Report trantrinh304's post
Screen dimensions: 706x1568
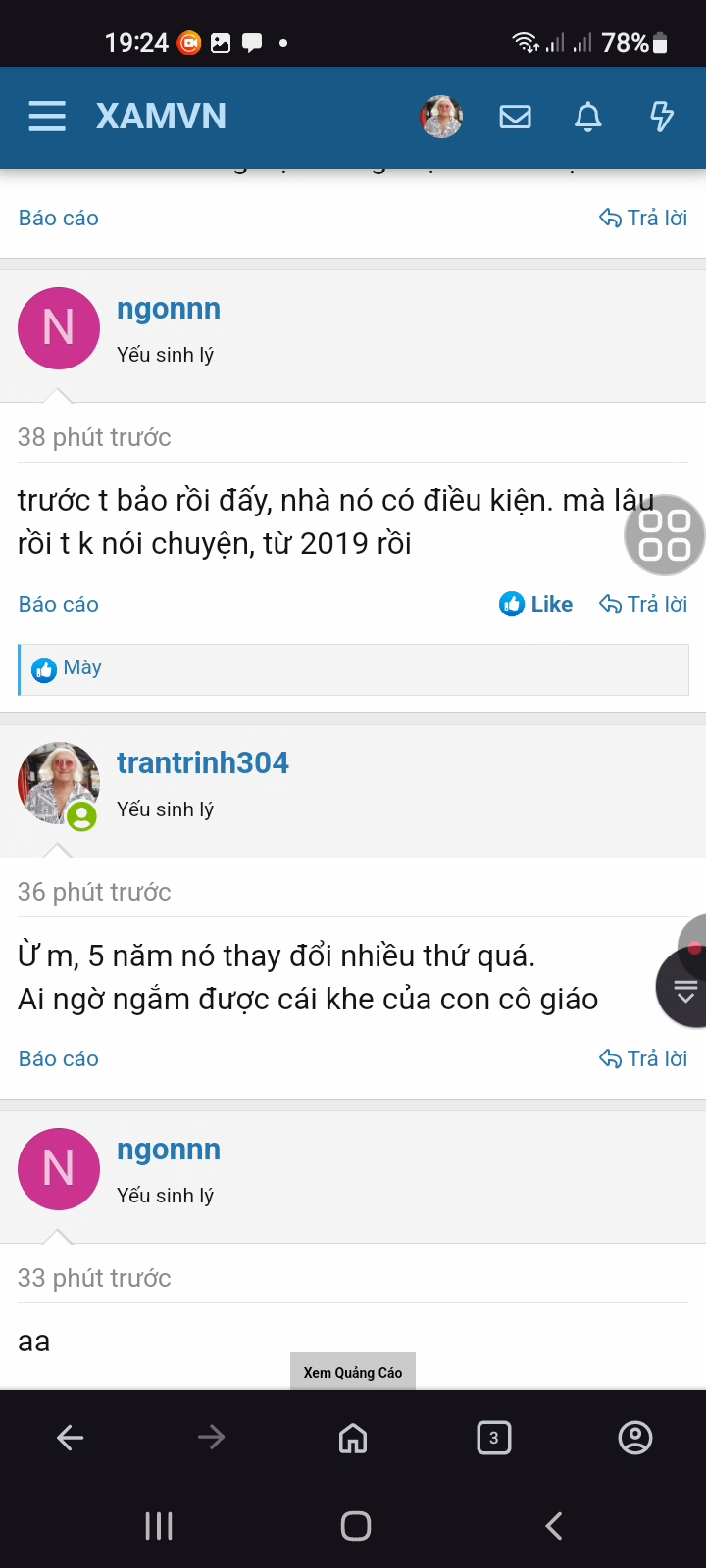59,1058
